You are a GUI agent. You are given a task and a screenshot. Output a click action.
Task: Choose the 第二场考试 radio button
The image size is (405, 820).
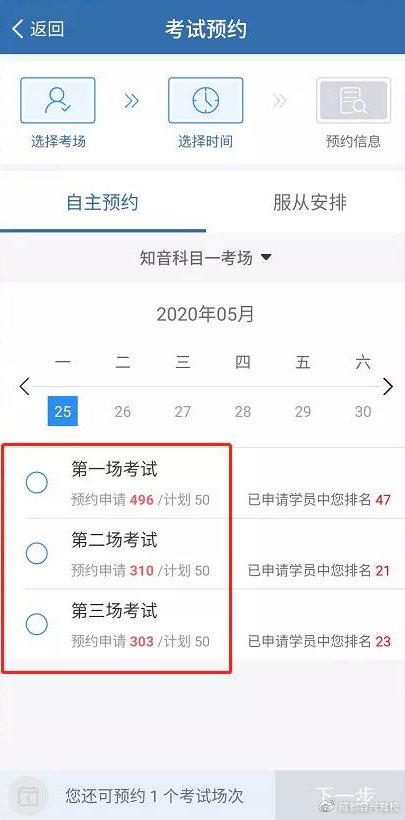pos(37,553)
